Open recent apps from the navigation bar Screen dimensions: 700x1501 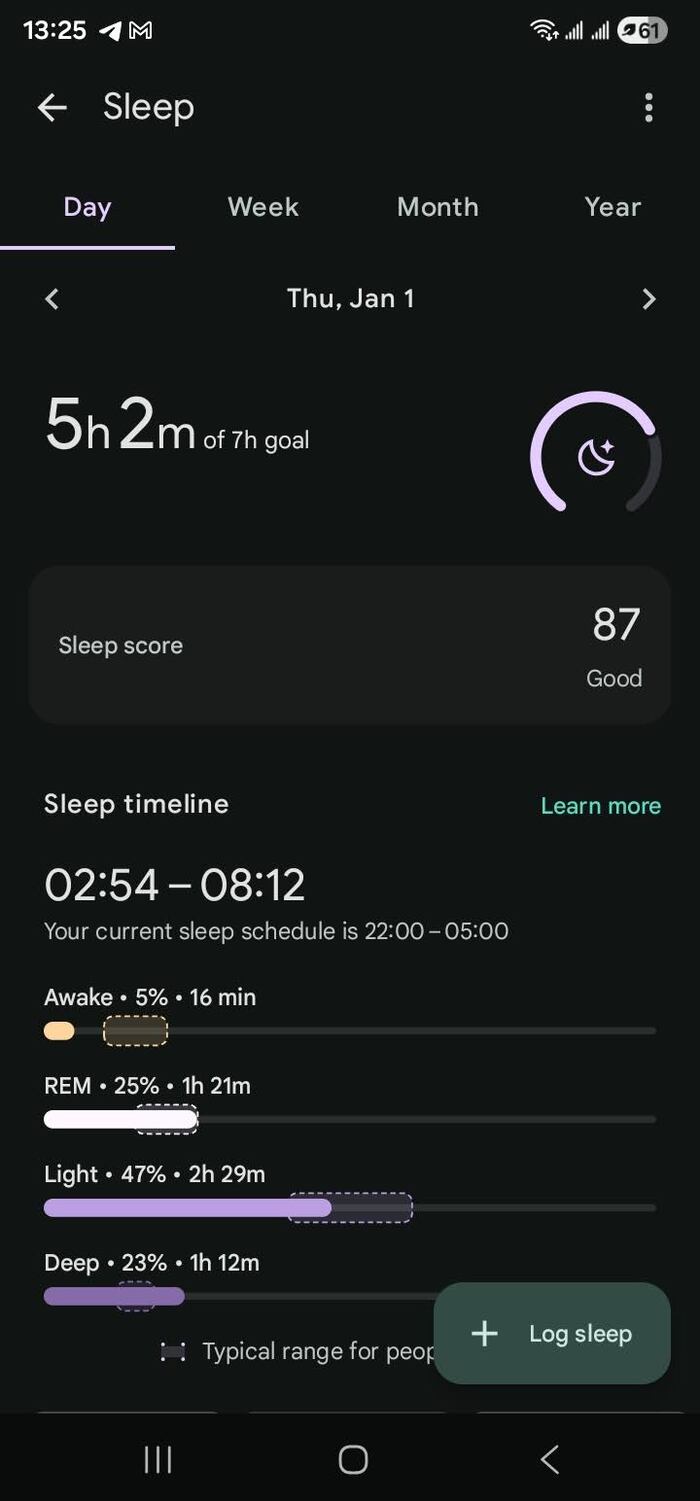click(158, 1460)
